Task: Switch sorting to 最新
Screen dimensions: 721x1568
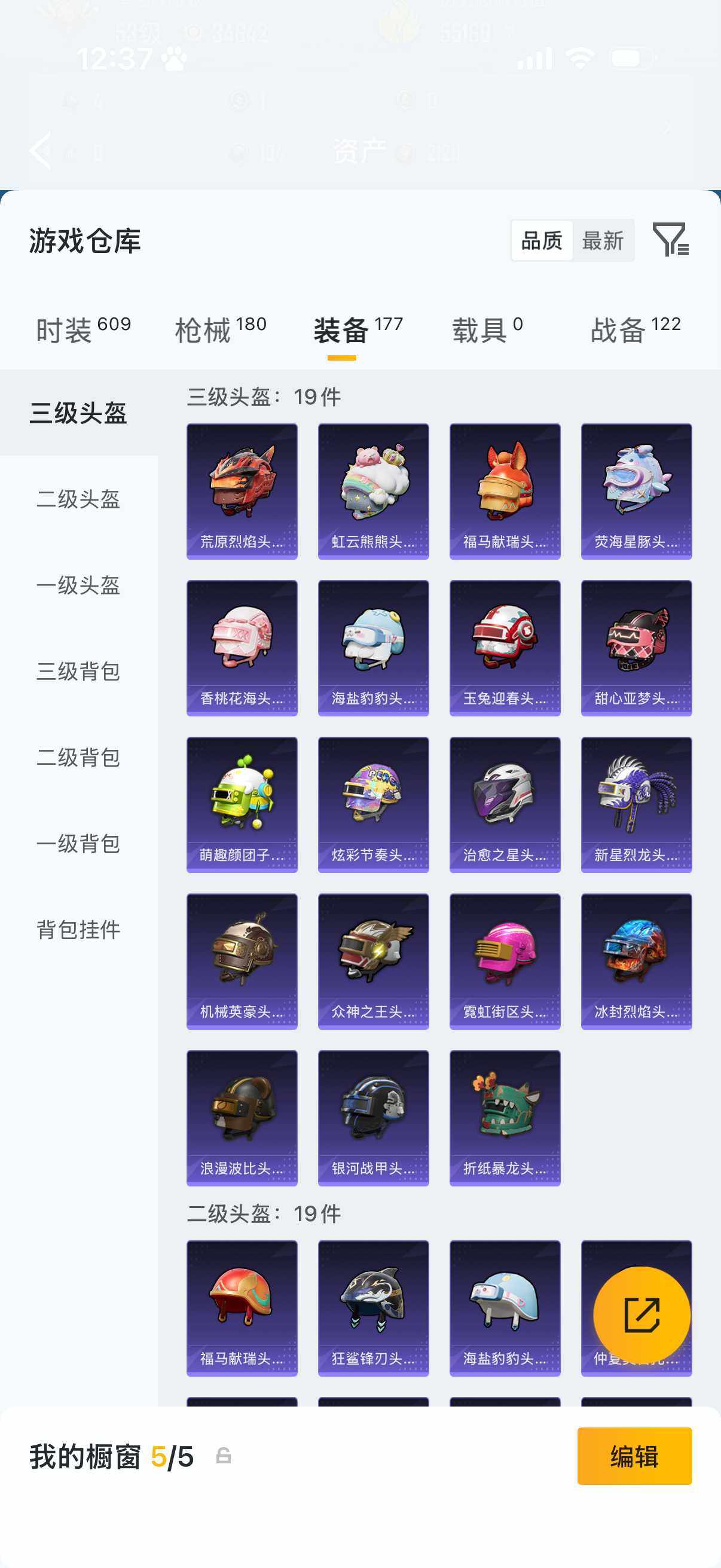Action: pyautogui.click(x=604, y=240)
